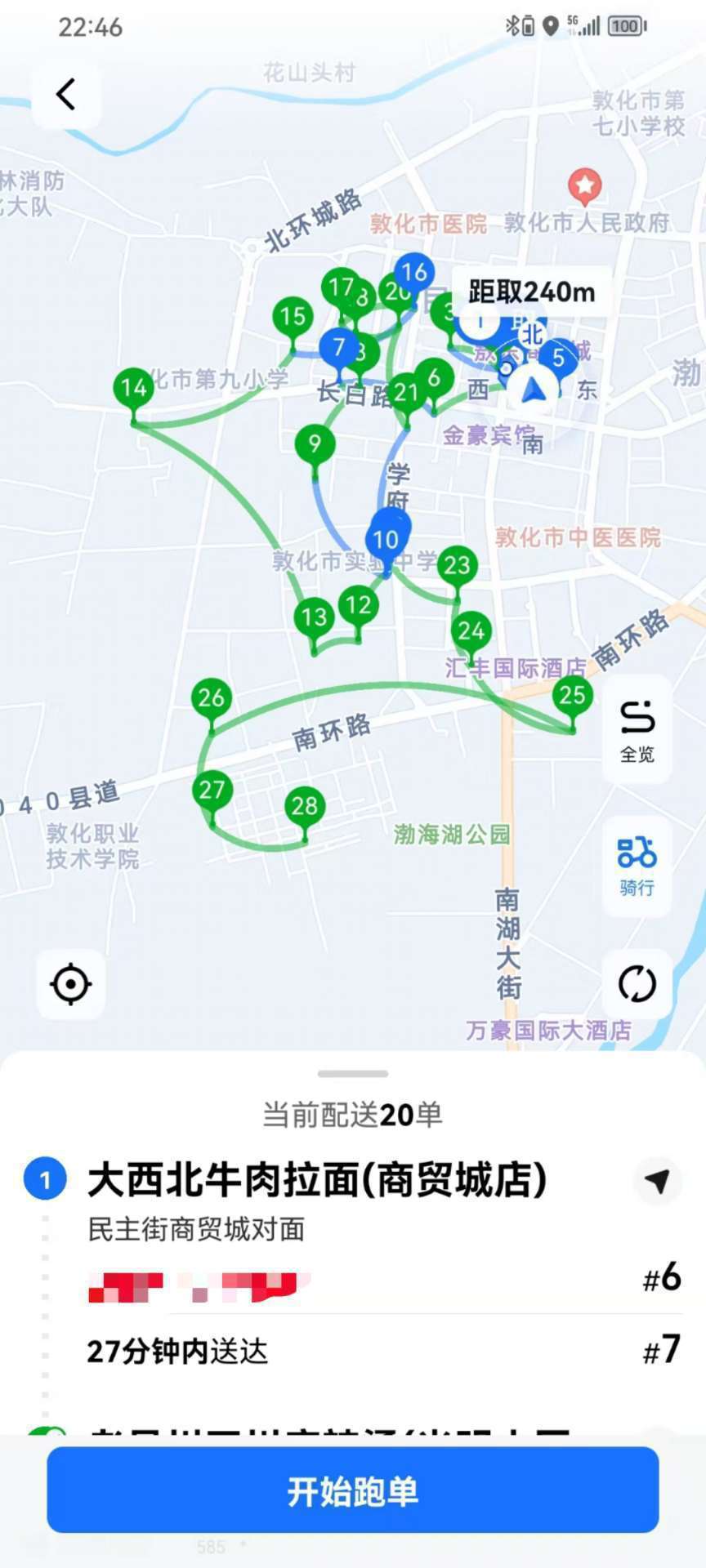This screenshot has height=1568, width=706.
Task: Select map marker 15
Action: (x=293, y=318)
